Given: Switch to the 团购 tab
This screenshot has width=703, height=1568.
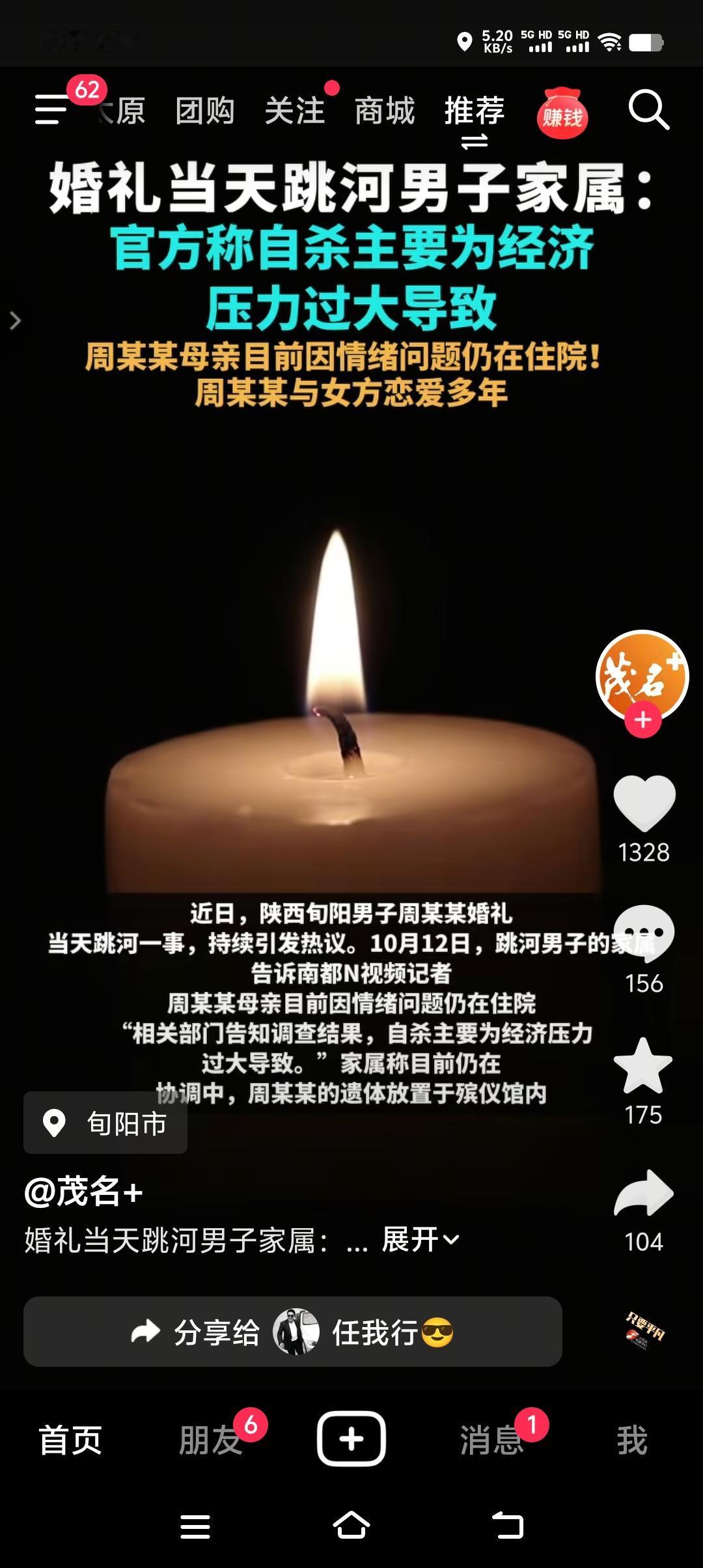Looking at the screenshot, I should click(x=205, y=111).
